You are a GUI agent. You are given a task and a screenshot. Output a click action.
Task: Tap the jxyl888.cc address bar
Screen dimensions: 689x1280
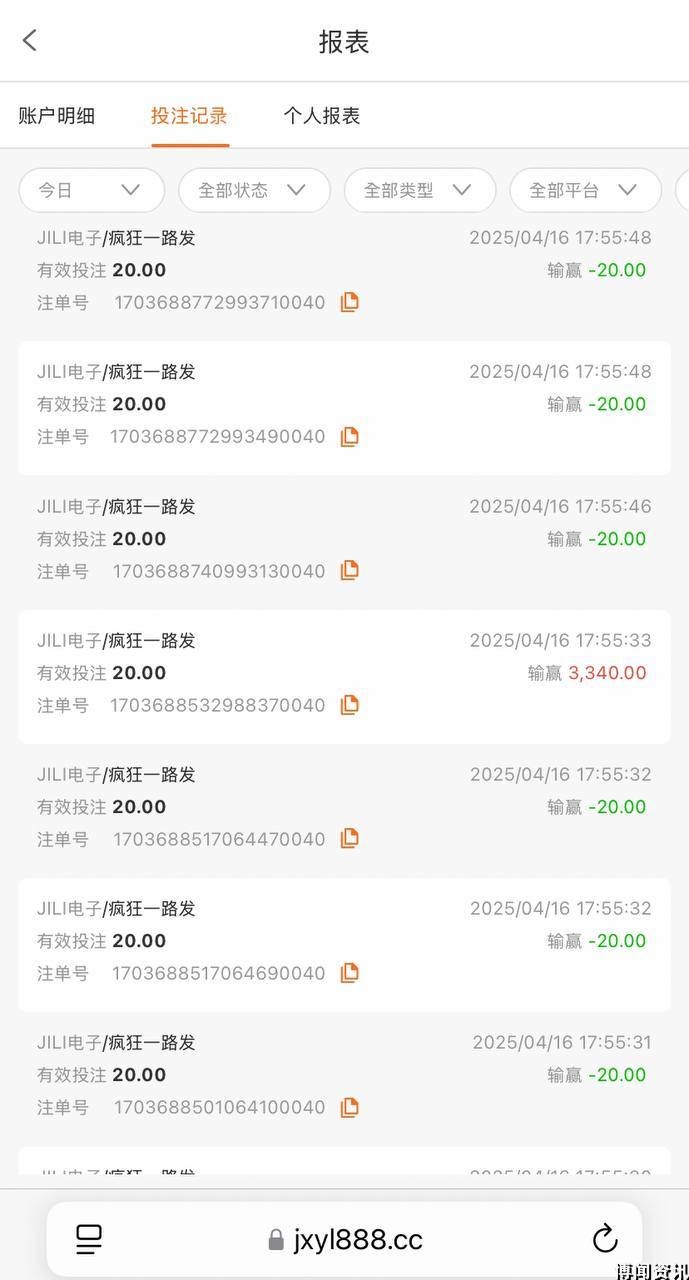pyautogui.click(x=345, y=1240)
